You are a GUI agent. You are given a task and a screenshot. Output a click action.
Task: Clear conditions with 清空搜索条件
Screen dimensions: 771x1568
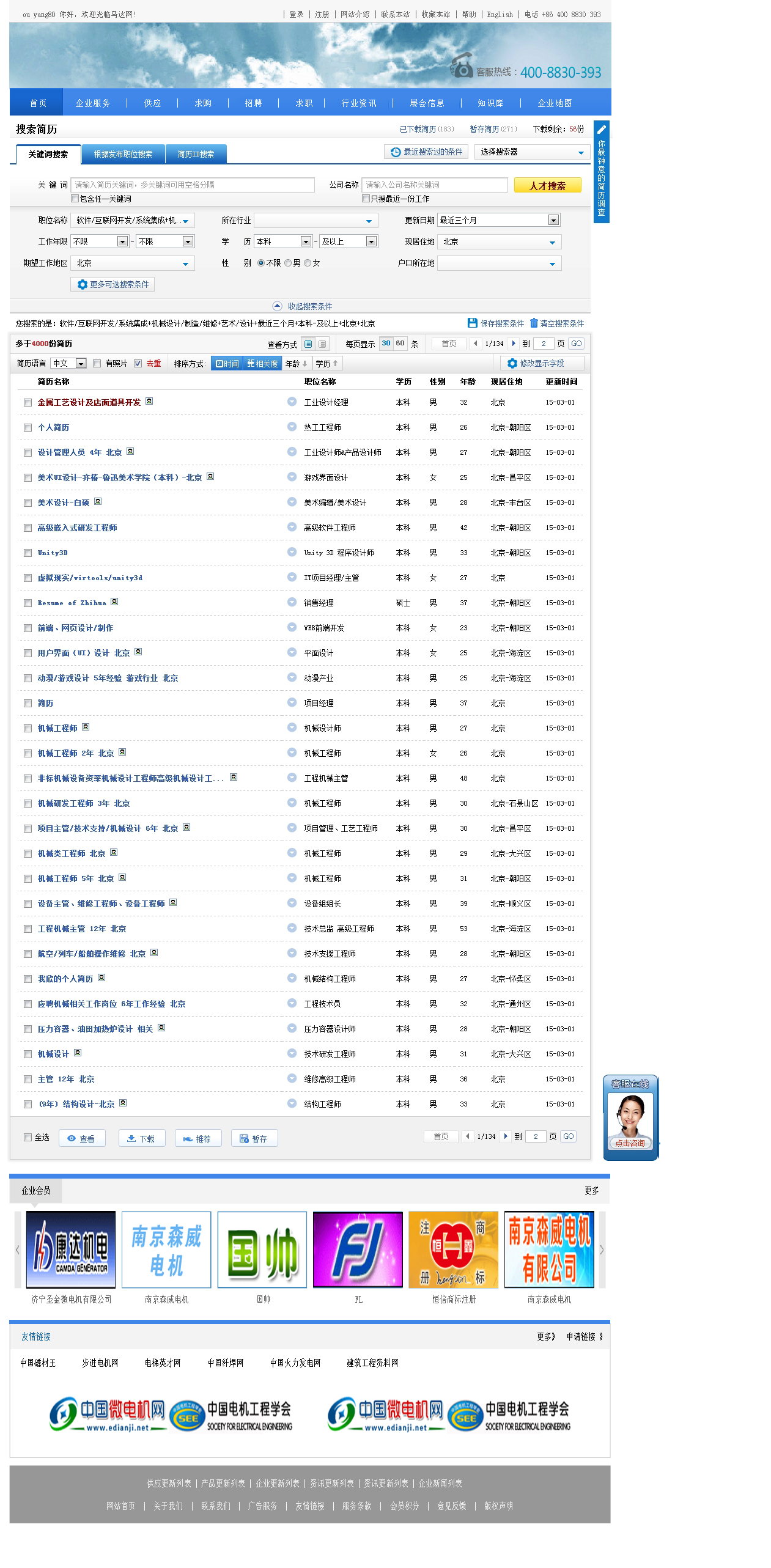[557, 323]
